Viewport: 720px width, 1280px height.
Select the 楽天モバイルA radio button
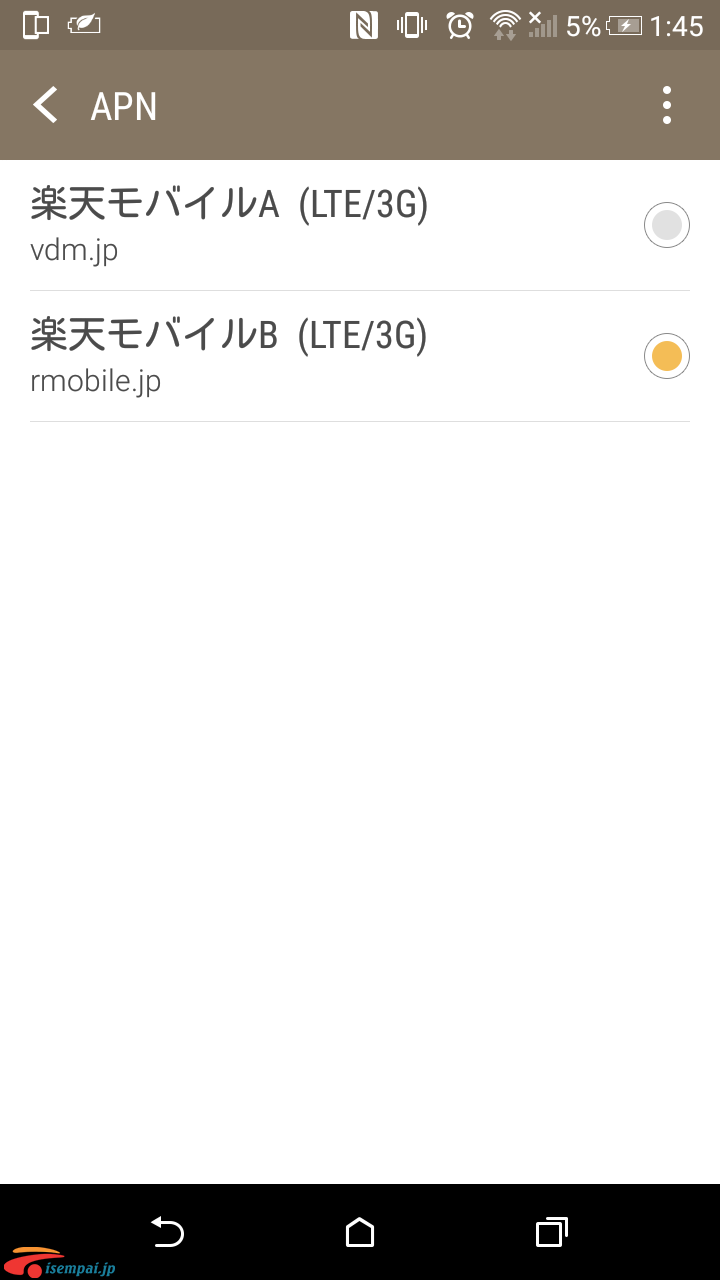coord(667,225)
